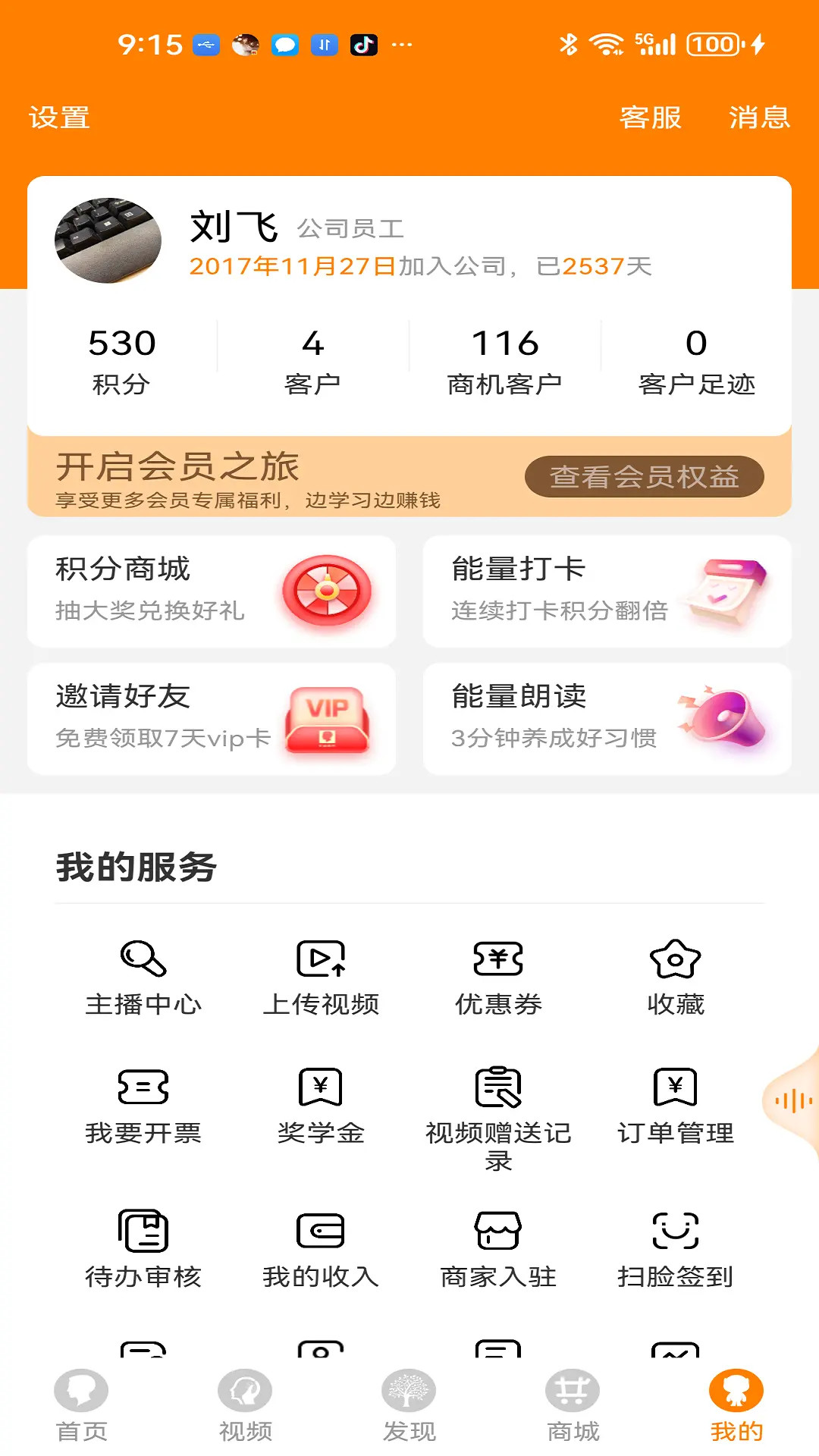The image size is (819, 1456).
Task: Open the 能量打卡 card
Action: pos(607,591)
